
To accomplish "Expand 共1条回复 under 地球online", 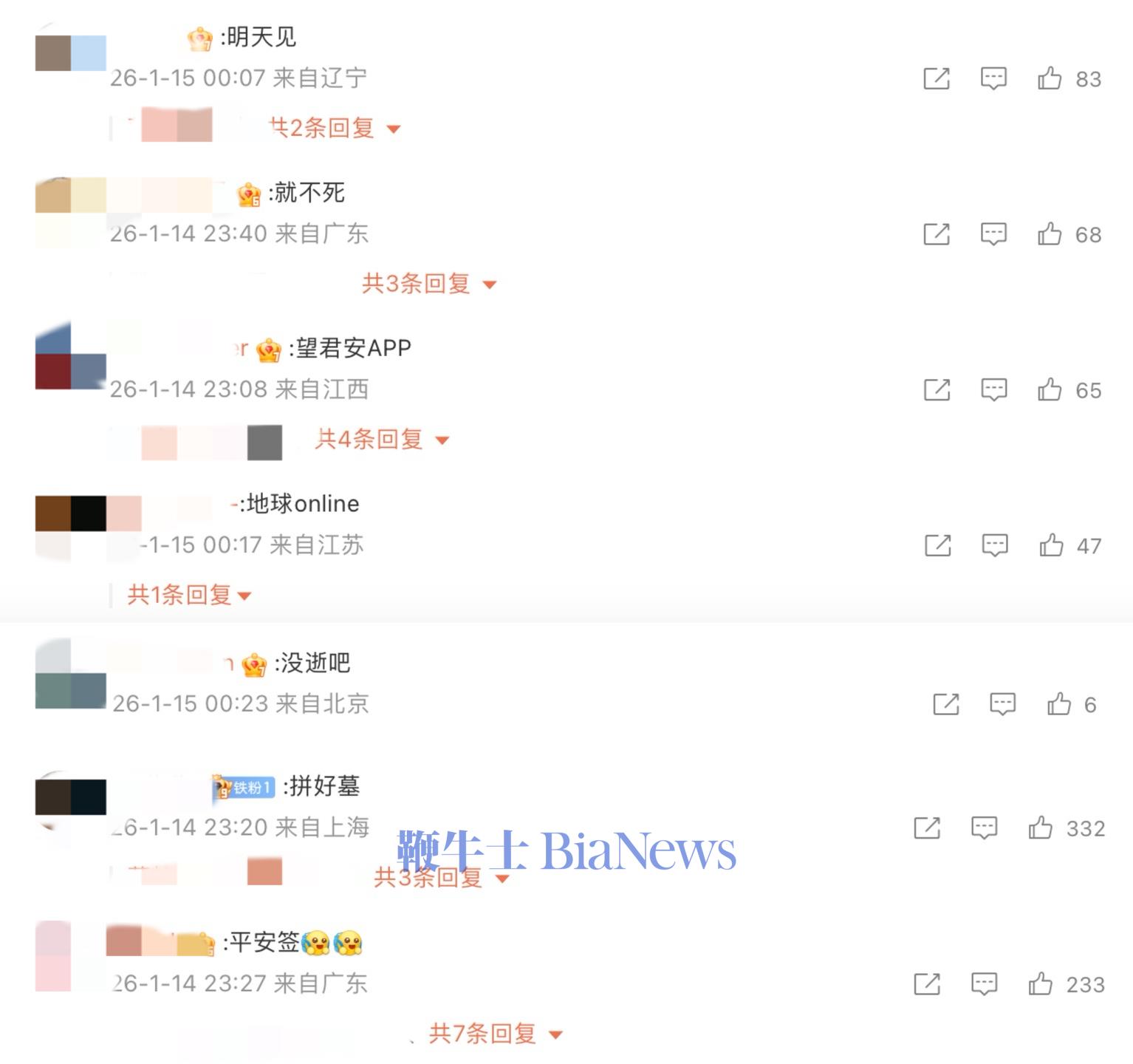I will (x=189, y=595).
